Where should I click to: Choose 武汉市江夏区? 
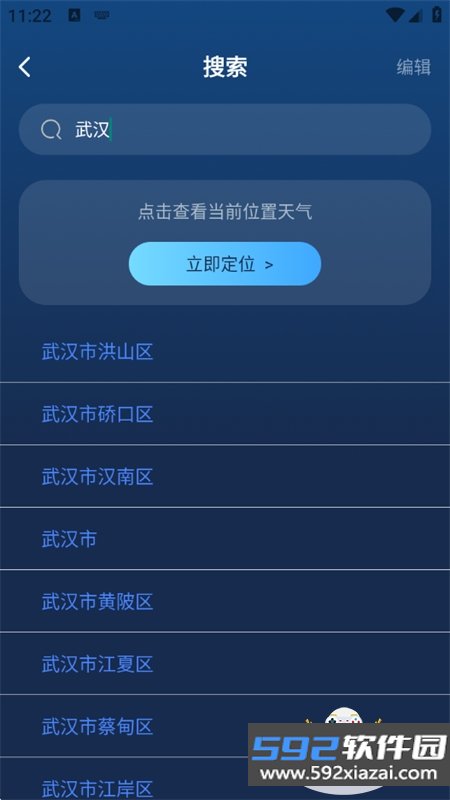coord(225,664)
